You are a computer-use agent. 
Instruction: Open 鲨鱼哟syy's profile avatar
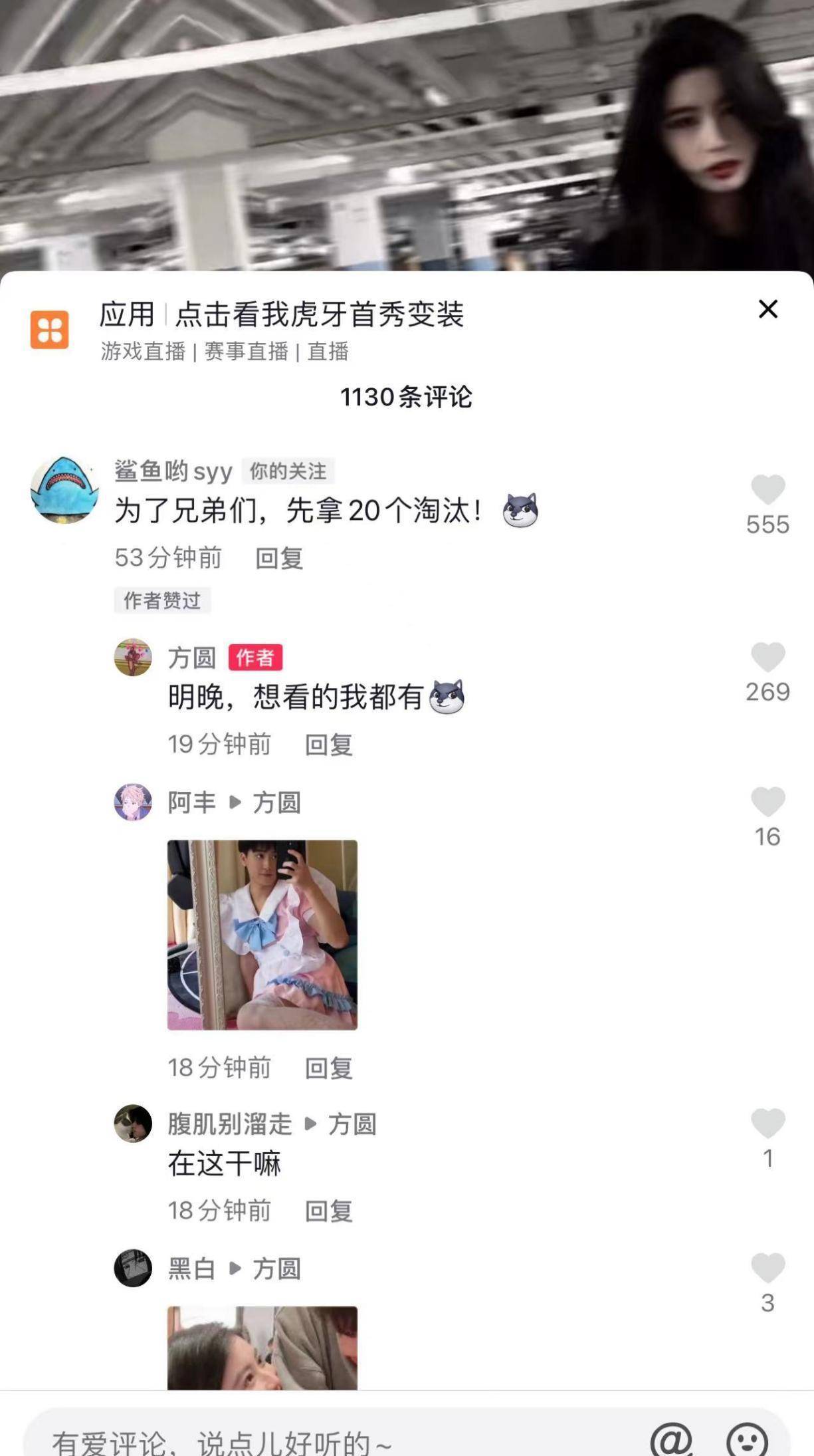point(64,490)
